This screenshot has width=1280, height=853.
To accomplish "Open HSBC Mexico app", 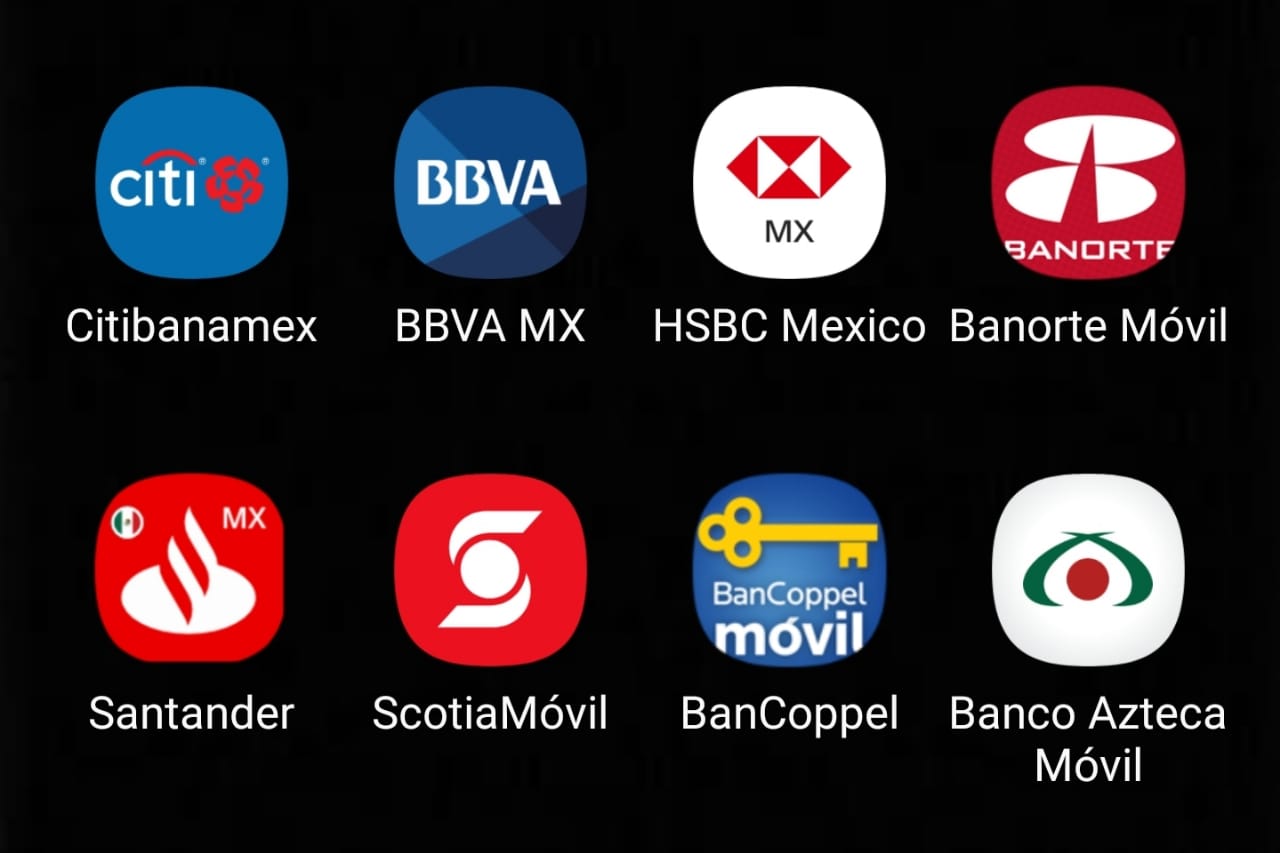I will 789,182.
